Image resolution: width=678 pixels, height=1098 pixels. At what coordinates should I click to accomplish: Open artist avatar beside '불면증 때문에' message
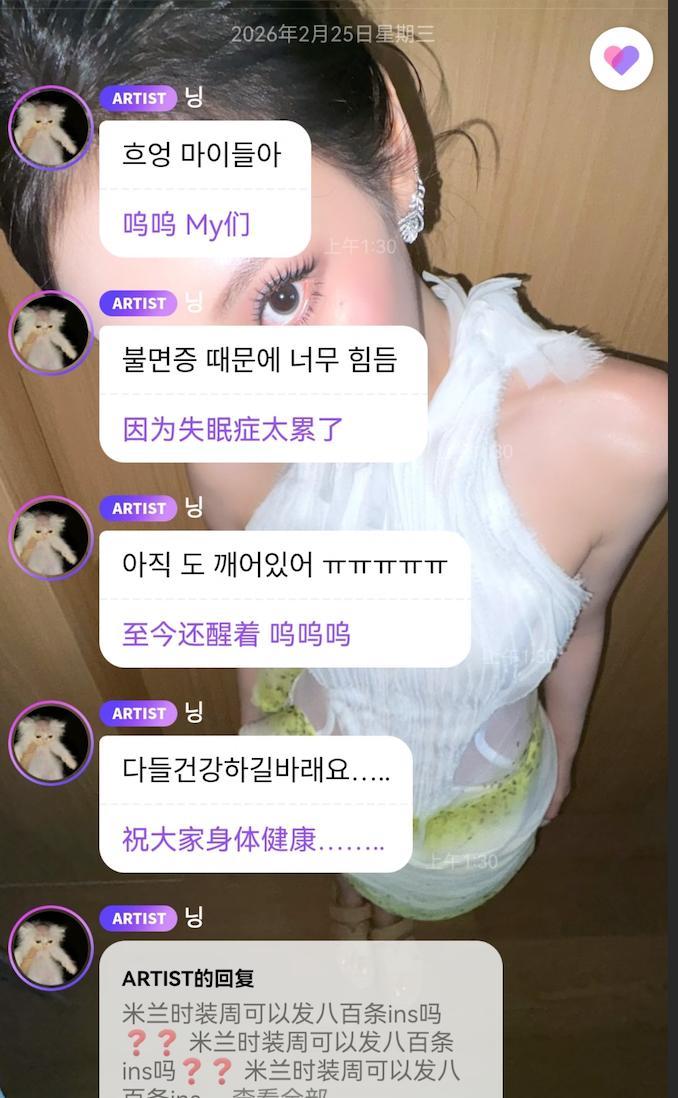50,333
